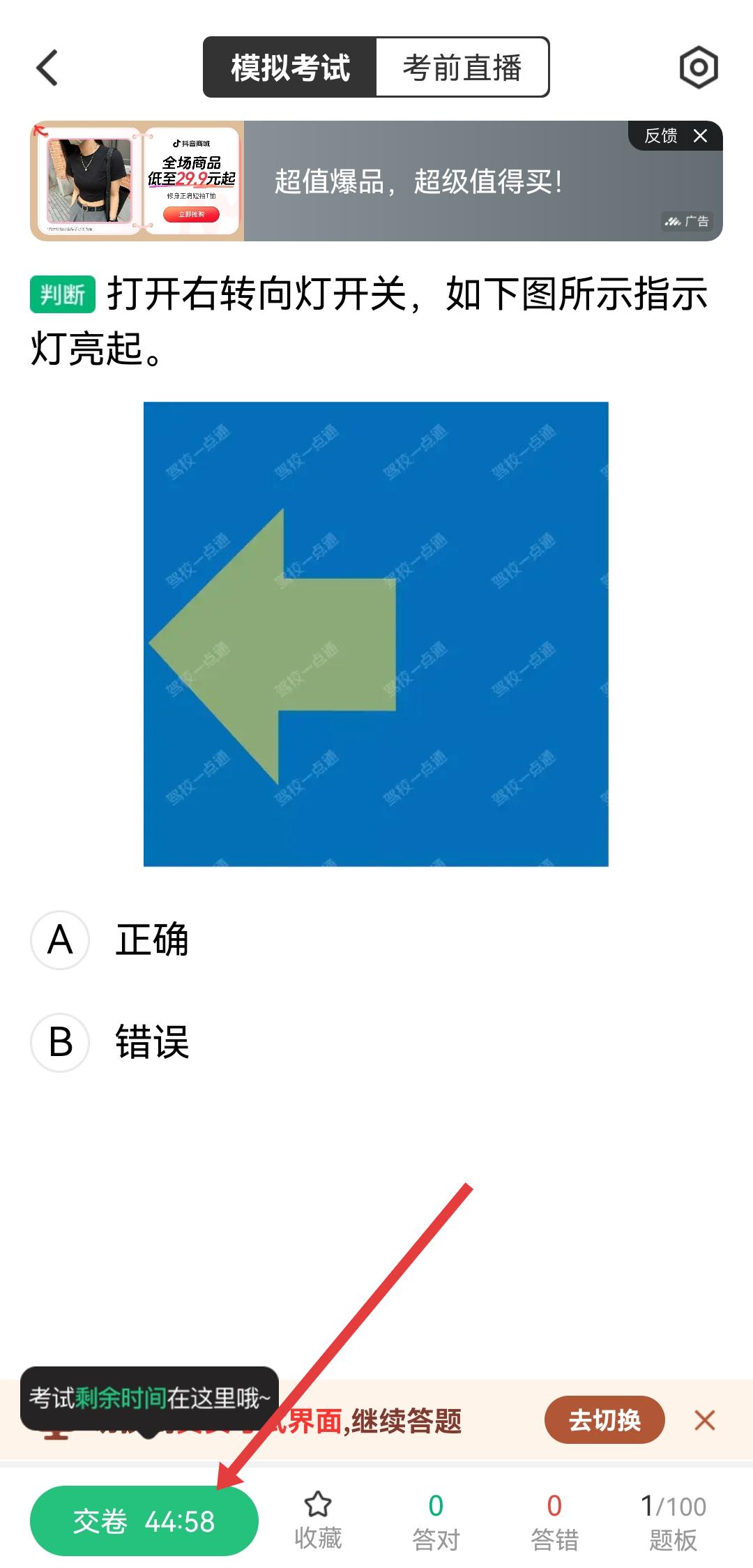Select the 模拟考试 tab

pyautogui.click(x=290, y=68)
